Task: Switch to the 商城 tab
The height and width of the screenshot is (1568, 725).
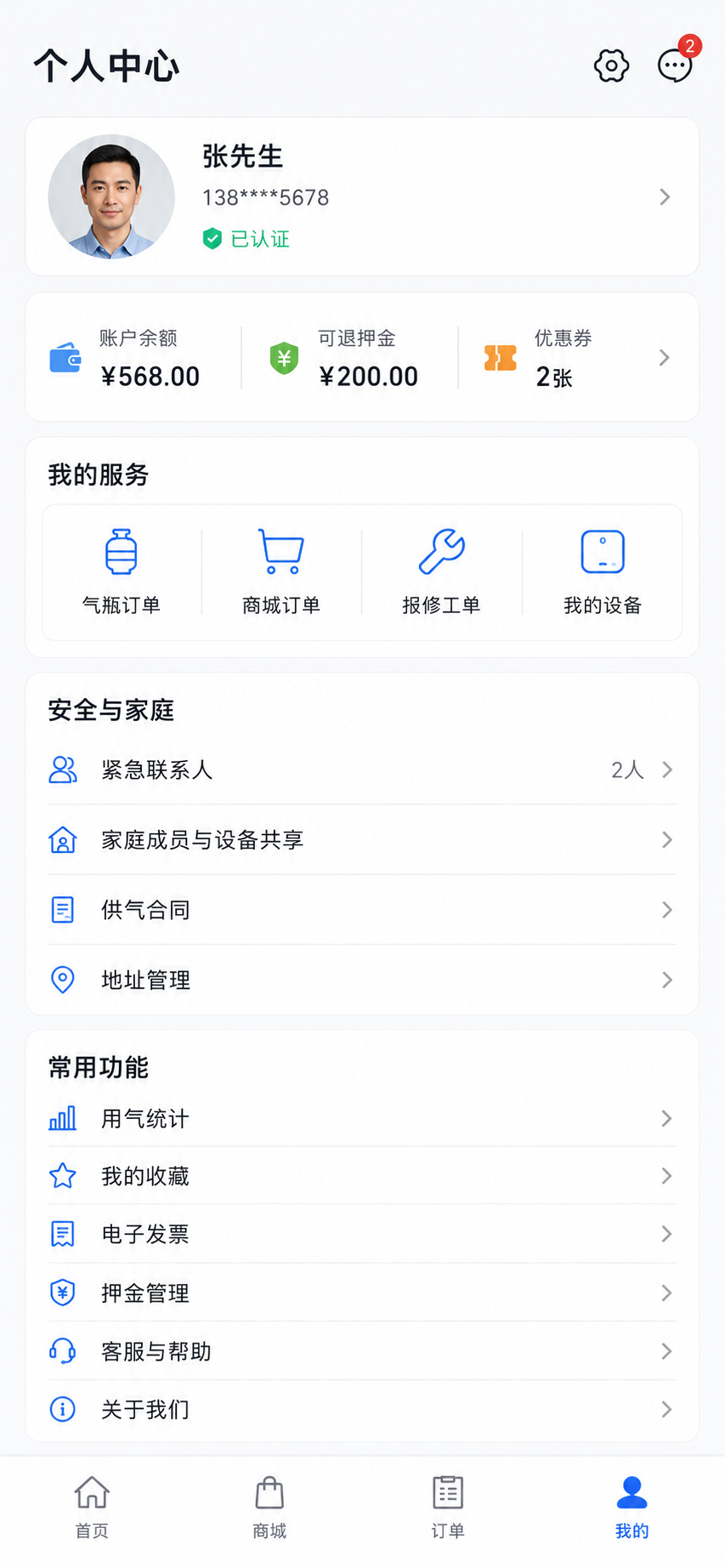Action: point(269,1508)
